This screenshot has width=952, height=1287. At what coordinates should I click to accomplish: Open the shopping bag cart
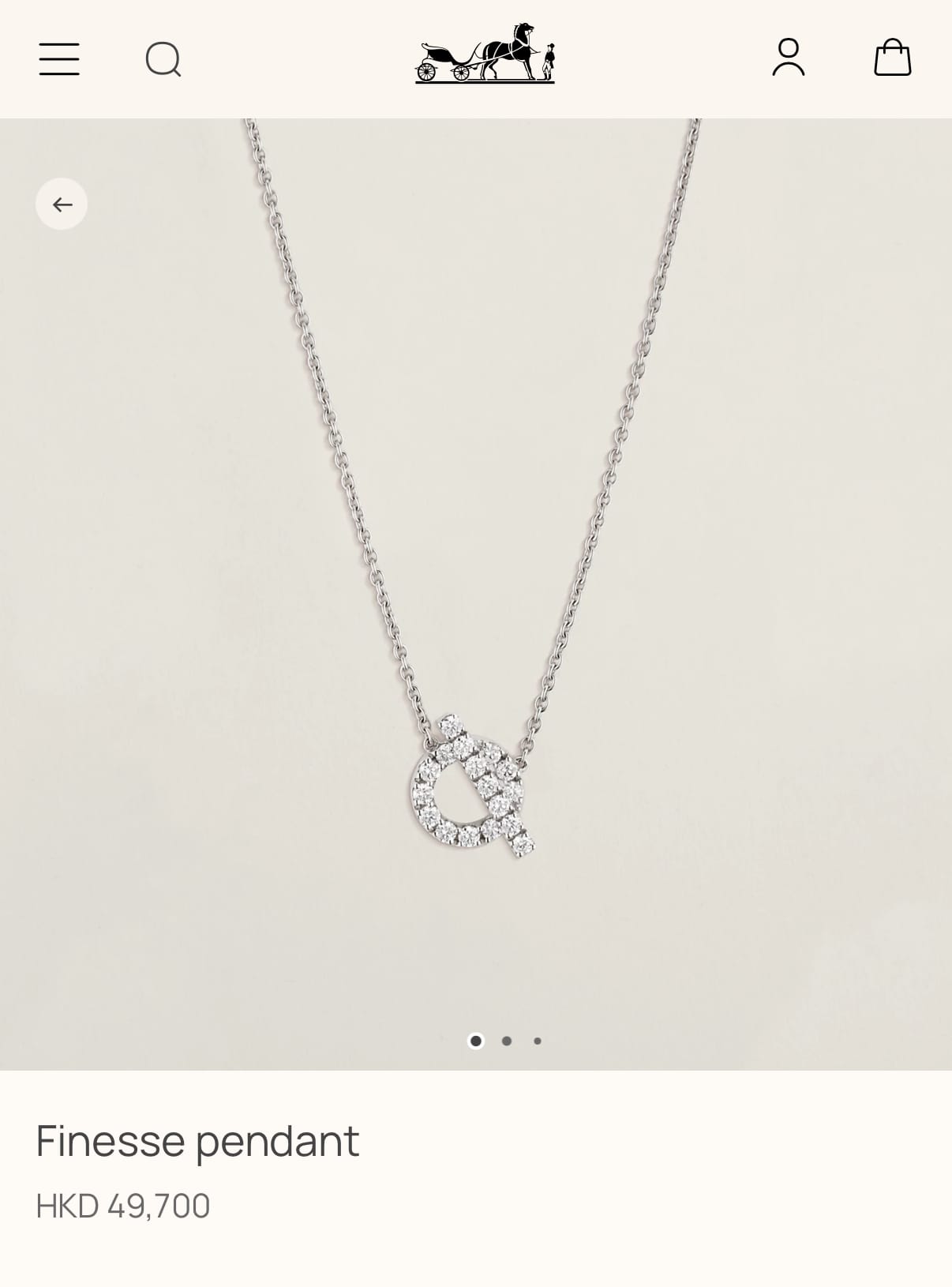[x=892, y=58]
